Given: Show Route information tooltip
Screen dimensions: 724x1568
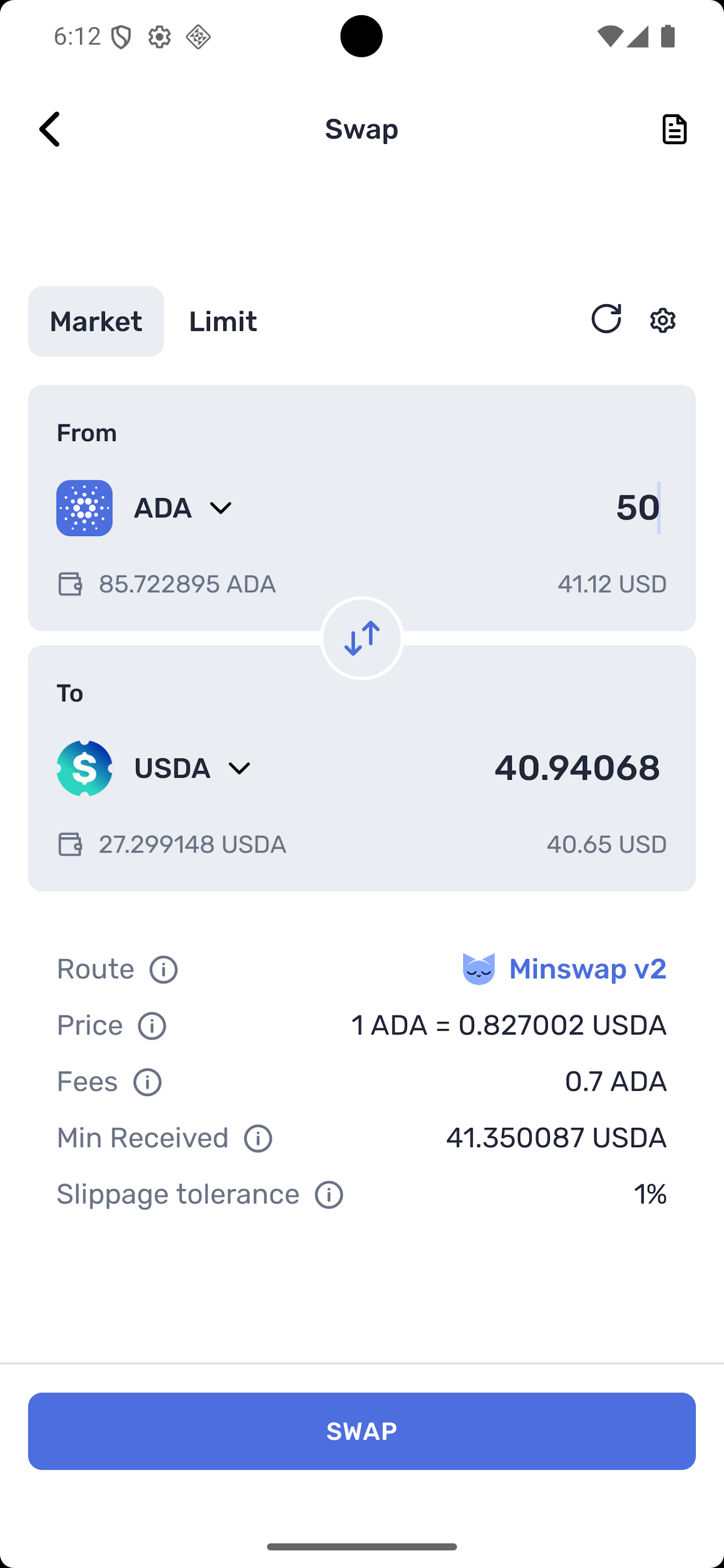Looking at the screenshot, I should (x=163, y=969).
